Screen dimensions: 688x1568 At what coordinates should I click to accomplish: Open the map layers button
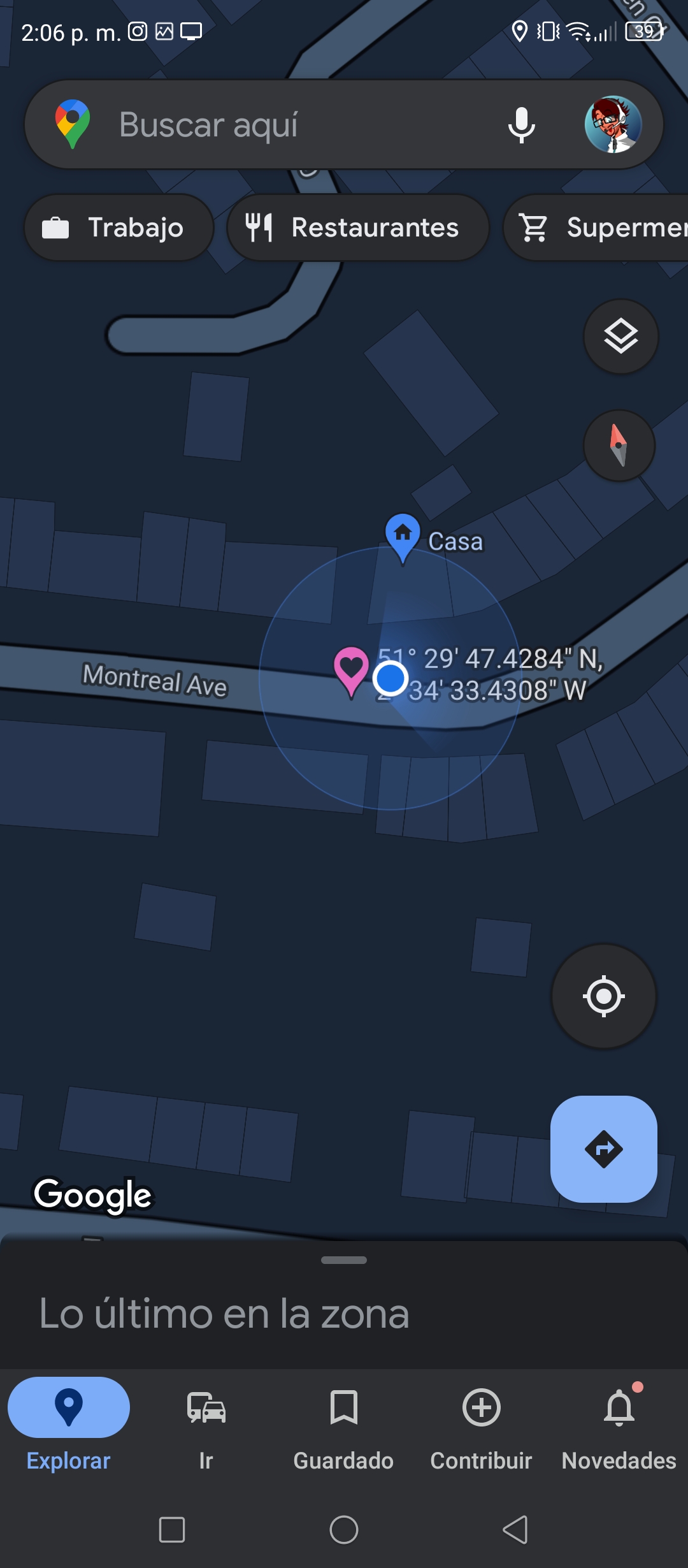click(x=621, y=336)
